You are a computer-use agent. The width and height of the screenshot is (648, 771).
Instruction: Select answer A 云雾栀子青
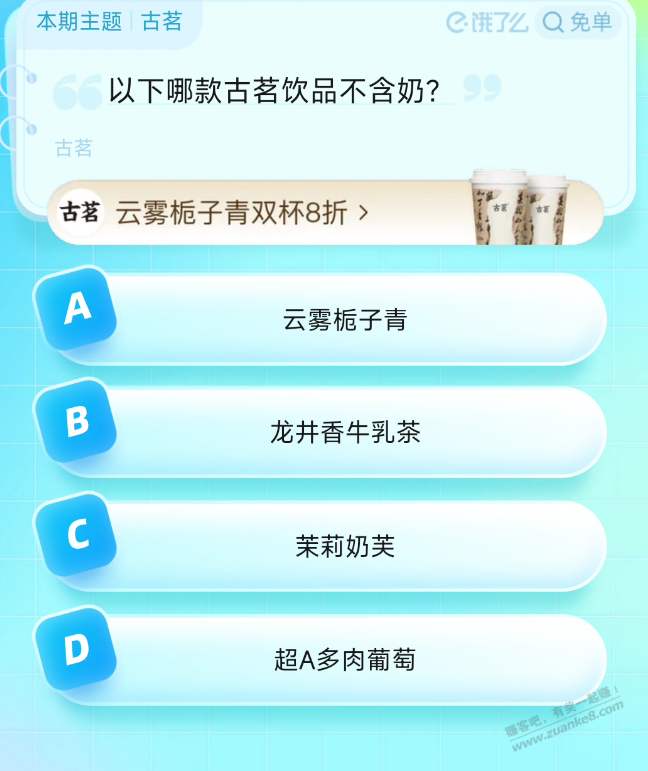(x=344, y=320)
